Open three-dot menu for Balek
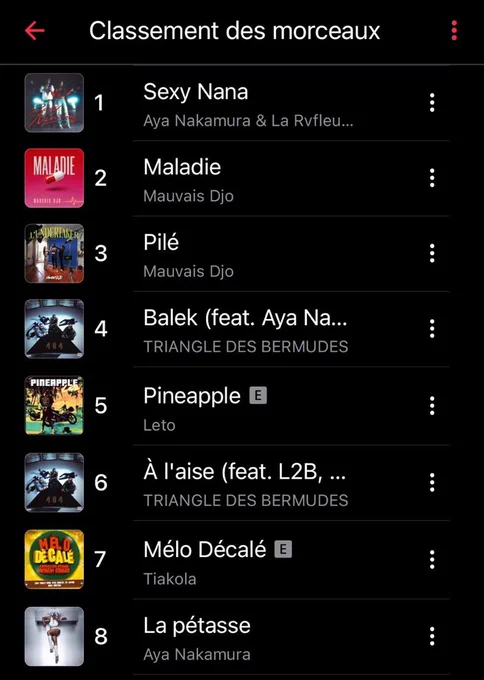This screenshot has height=680, width=484. 432,329
